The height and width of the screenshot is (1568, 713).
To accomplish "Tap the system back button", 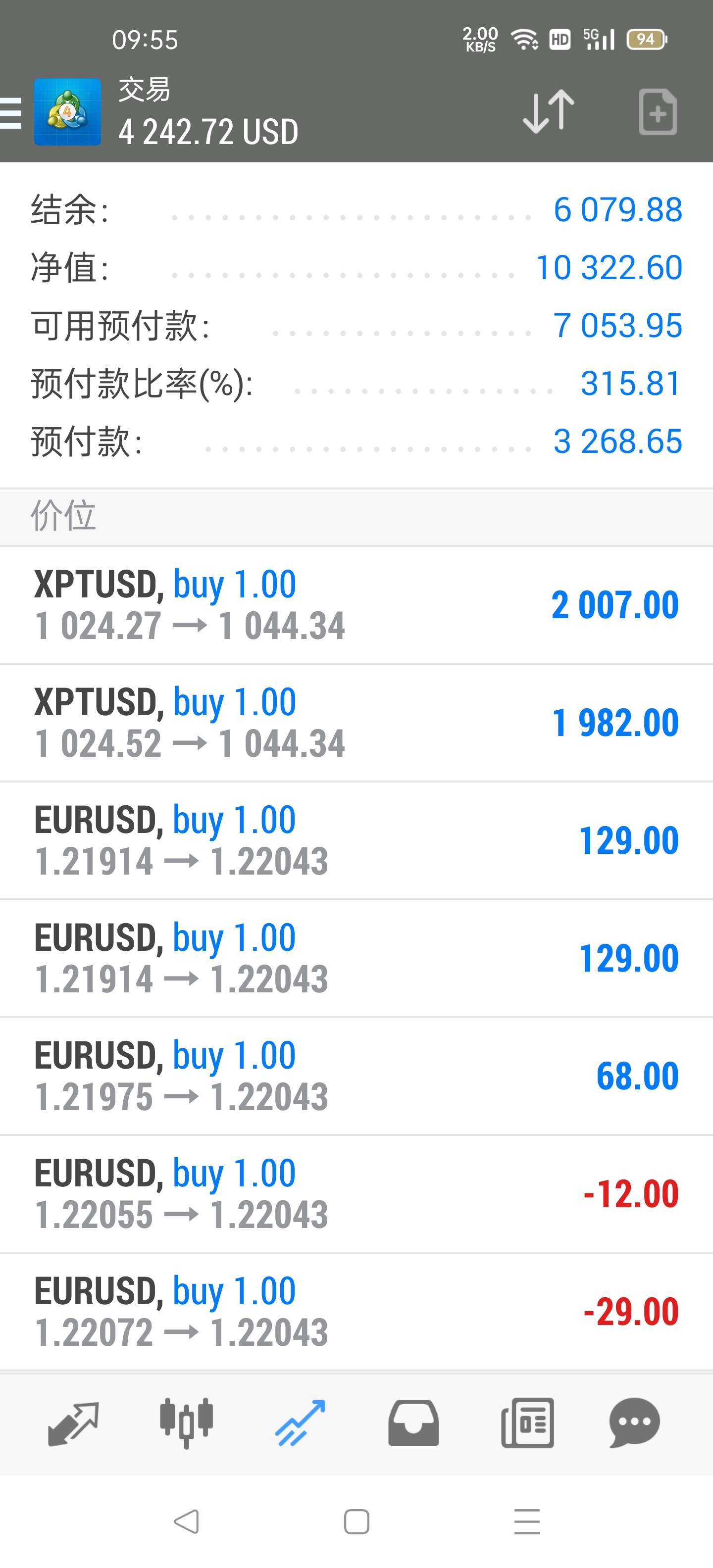I will tap(186, 1522).
